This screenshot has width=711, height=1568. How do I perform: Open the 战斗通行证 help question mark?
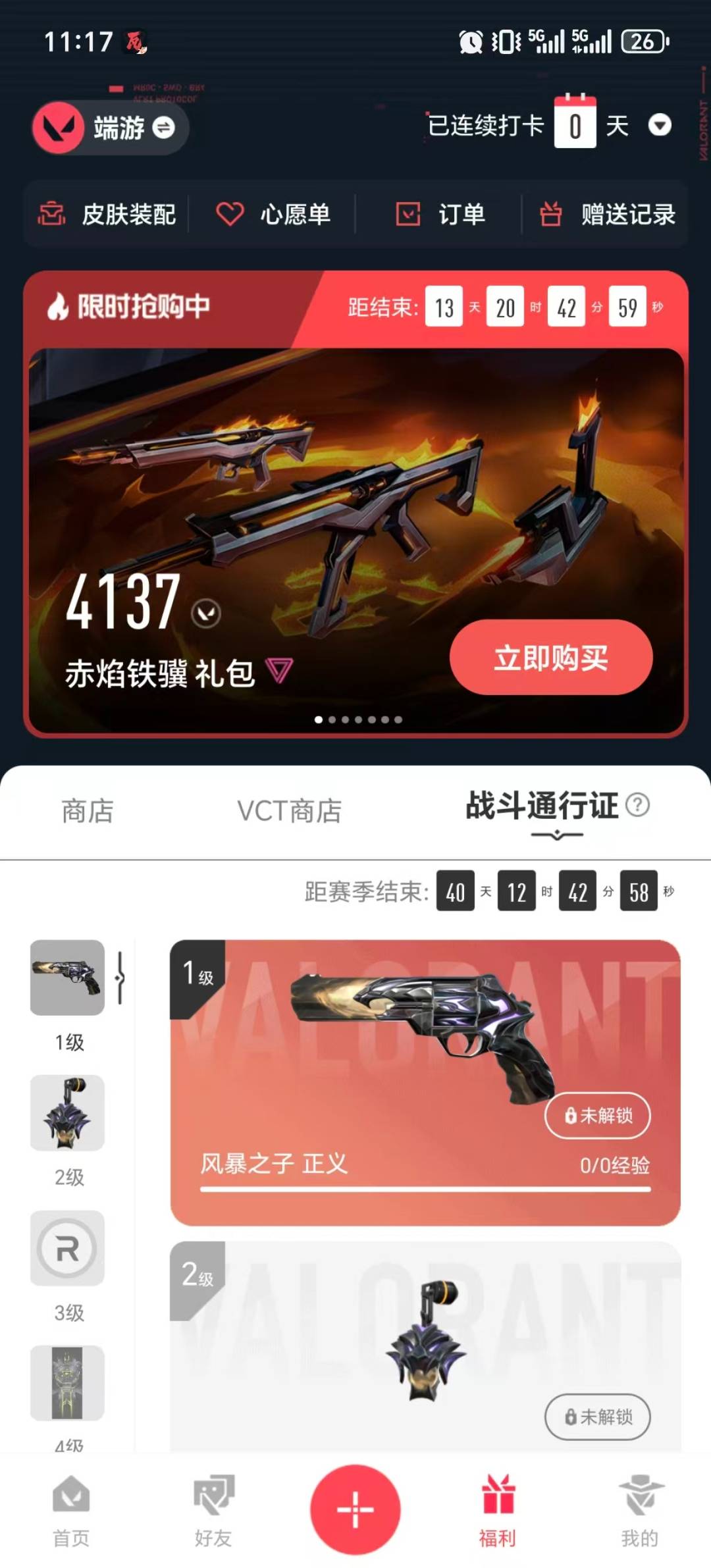click(x=637, y=804)
